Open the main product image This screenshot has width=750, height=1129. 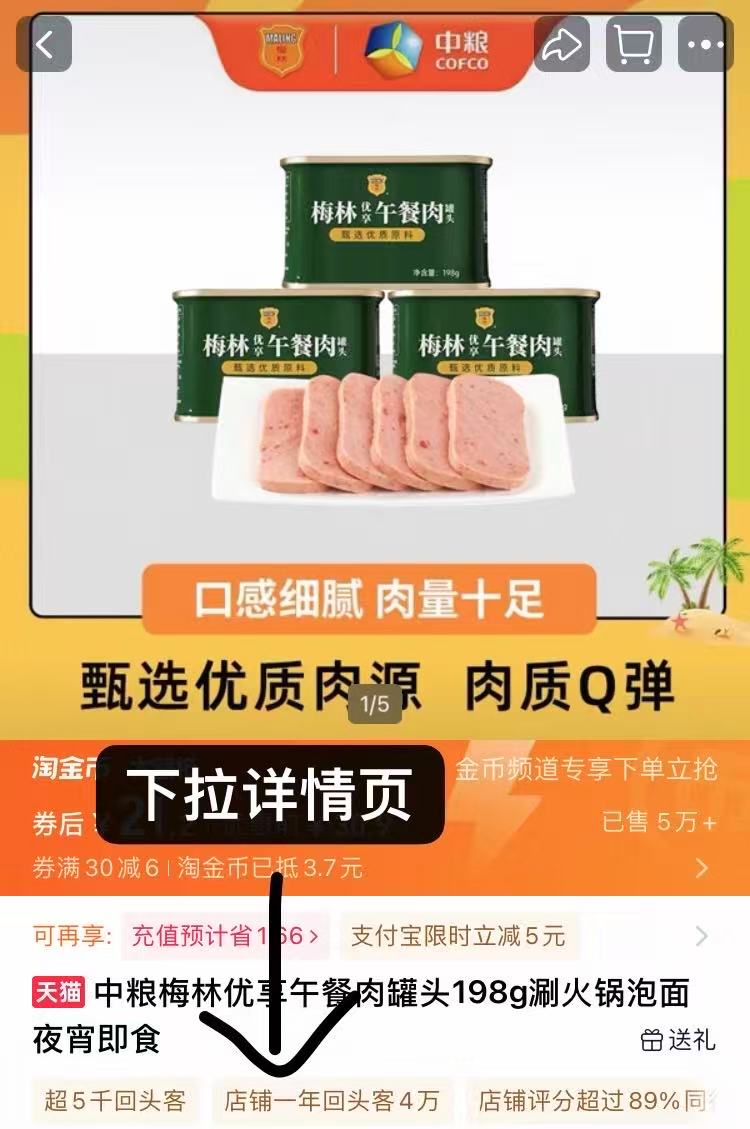(377, 340)
